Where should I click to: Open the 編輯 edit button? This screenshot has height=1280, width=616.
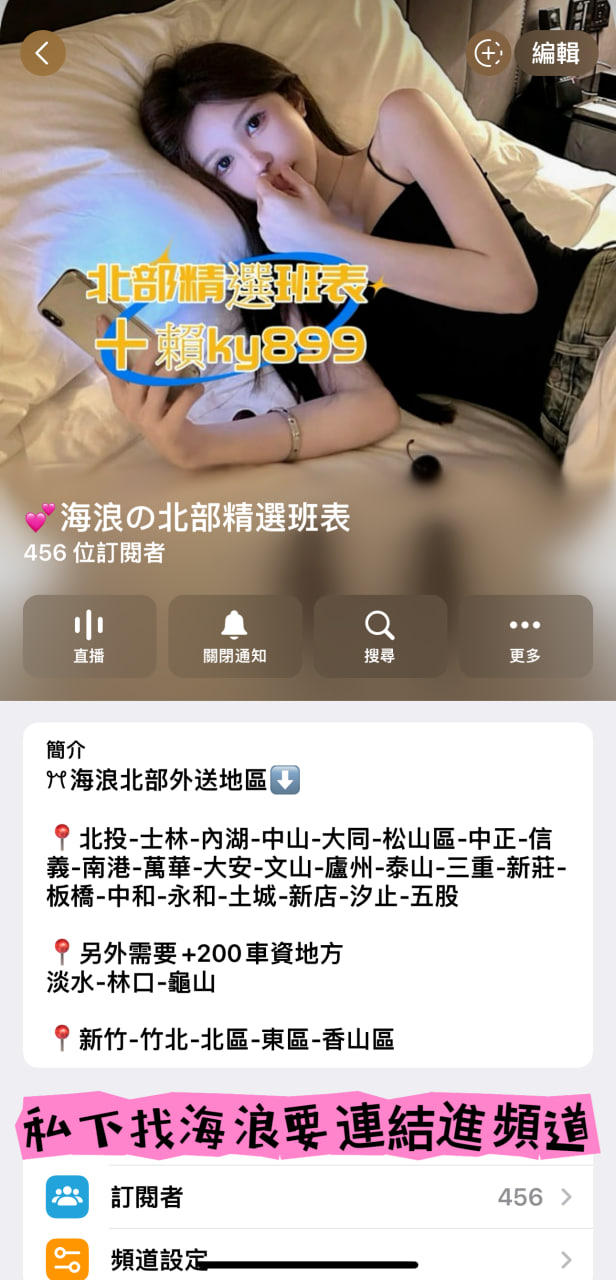(x=555, y=53)
